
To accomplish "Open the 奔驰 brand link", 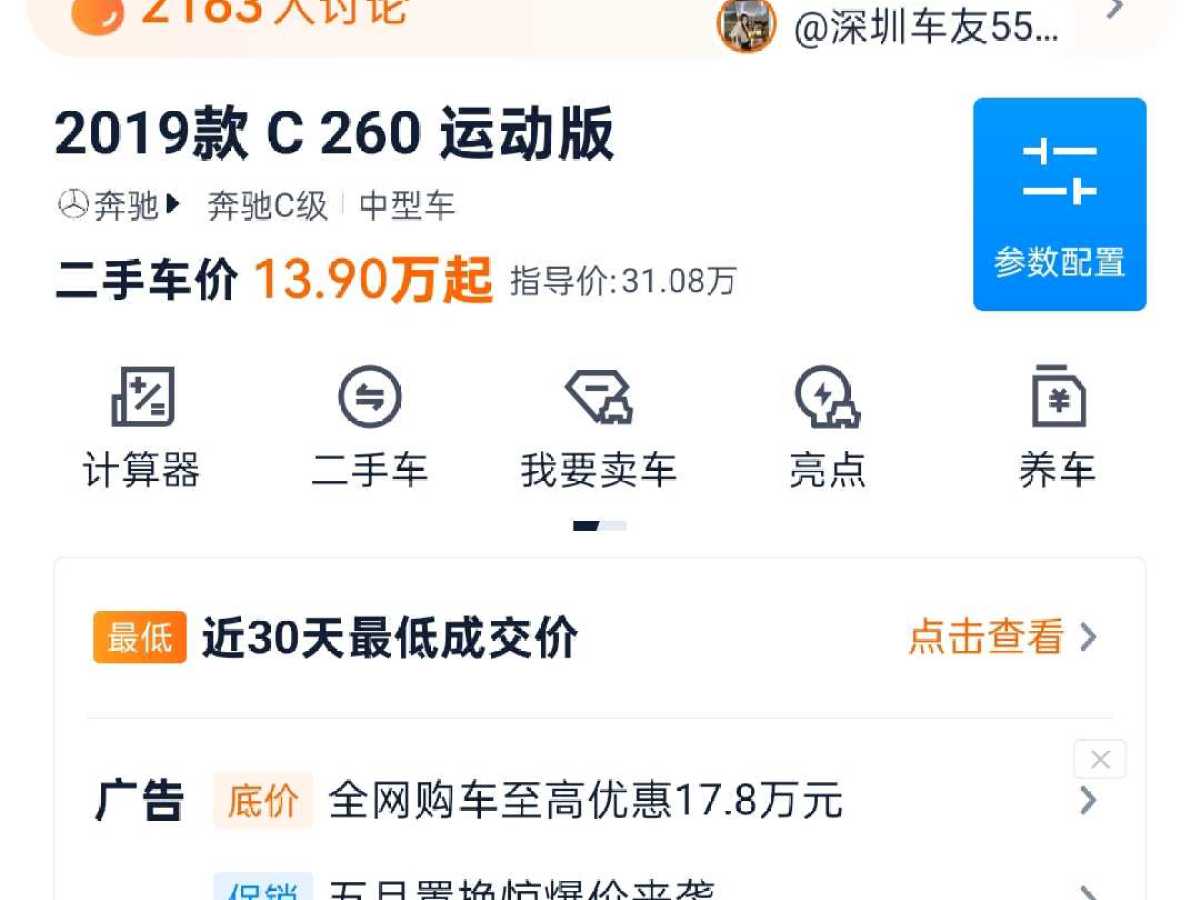I will point(120,206).
